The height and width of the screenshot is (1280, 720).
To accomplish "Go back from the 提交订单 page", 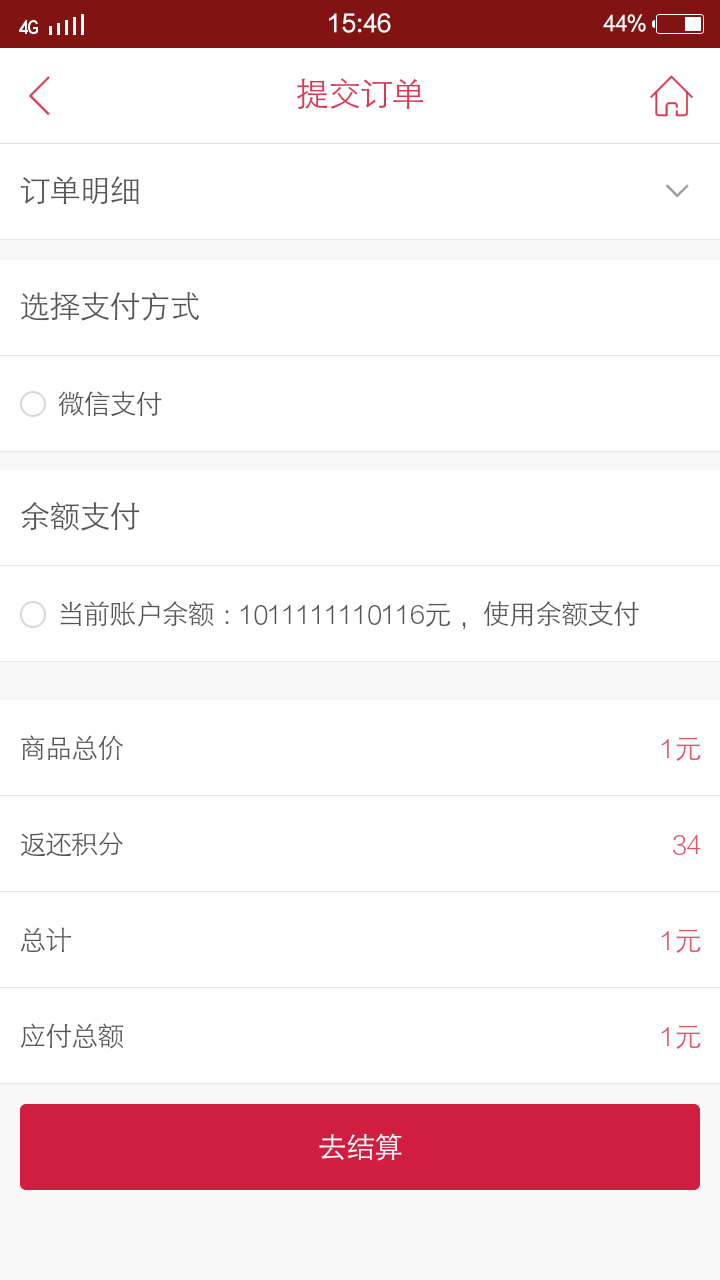I will [x=39, y=96].
